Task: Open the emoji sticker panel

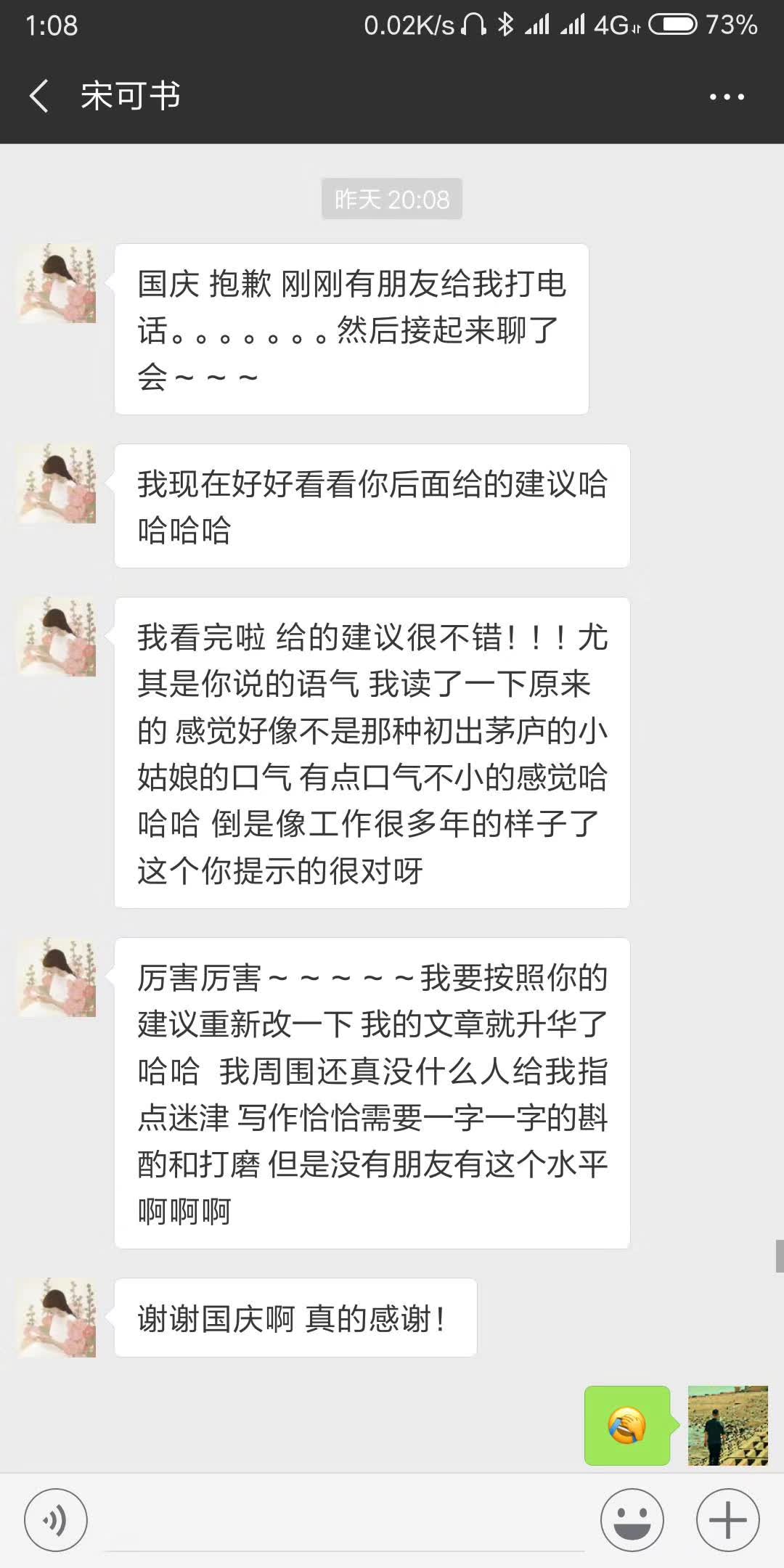Action: click(x=632, y=1519)
